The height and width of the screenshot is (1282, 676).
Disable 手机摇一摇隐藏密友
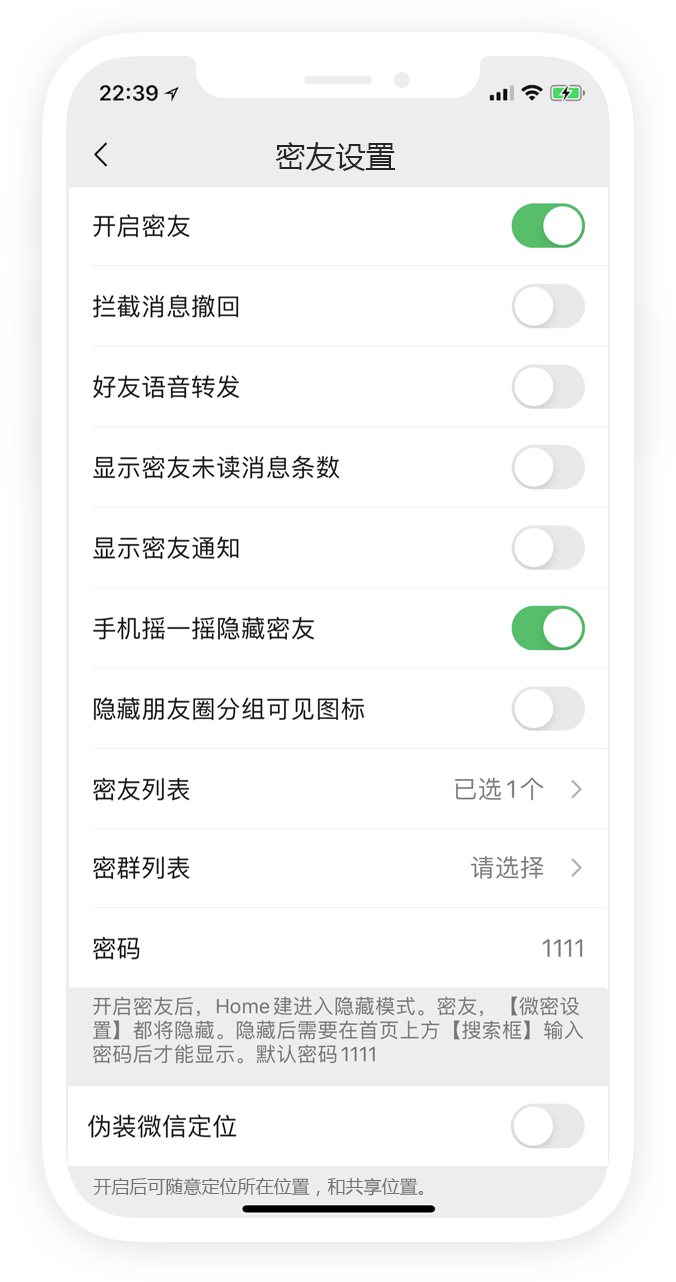[547, 628]
